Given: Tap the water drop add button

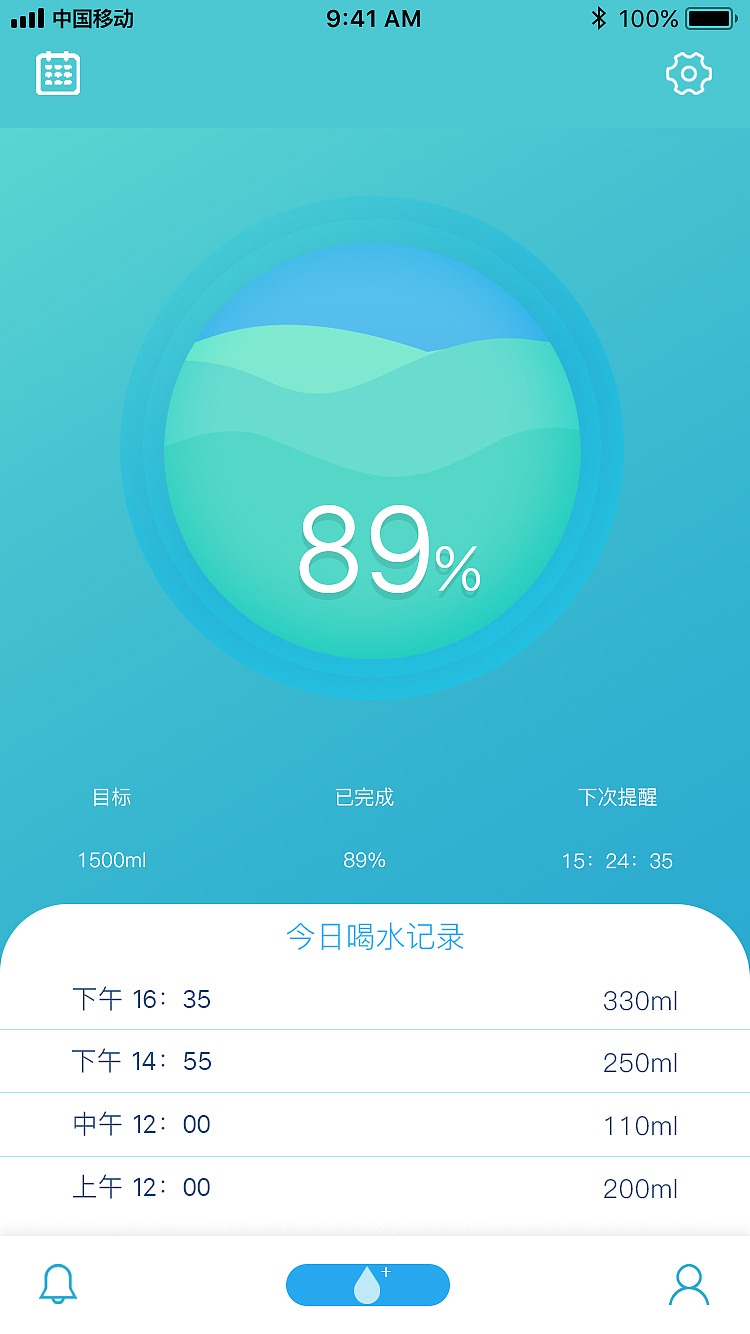Looking at the screenshot, I should pos(367,1284).
